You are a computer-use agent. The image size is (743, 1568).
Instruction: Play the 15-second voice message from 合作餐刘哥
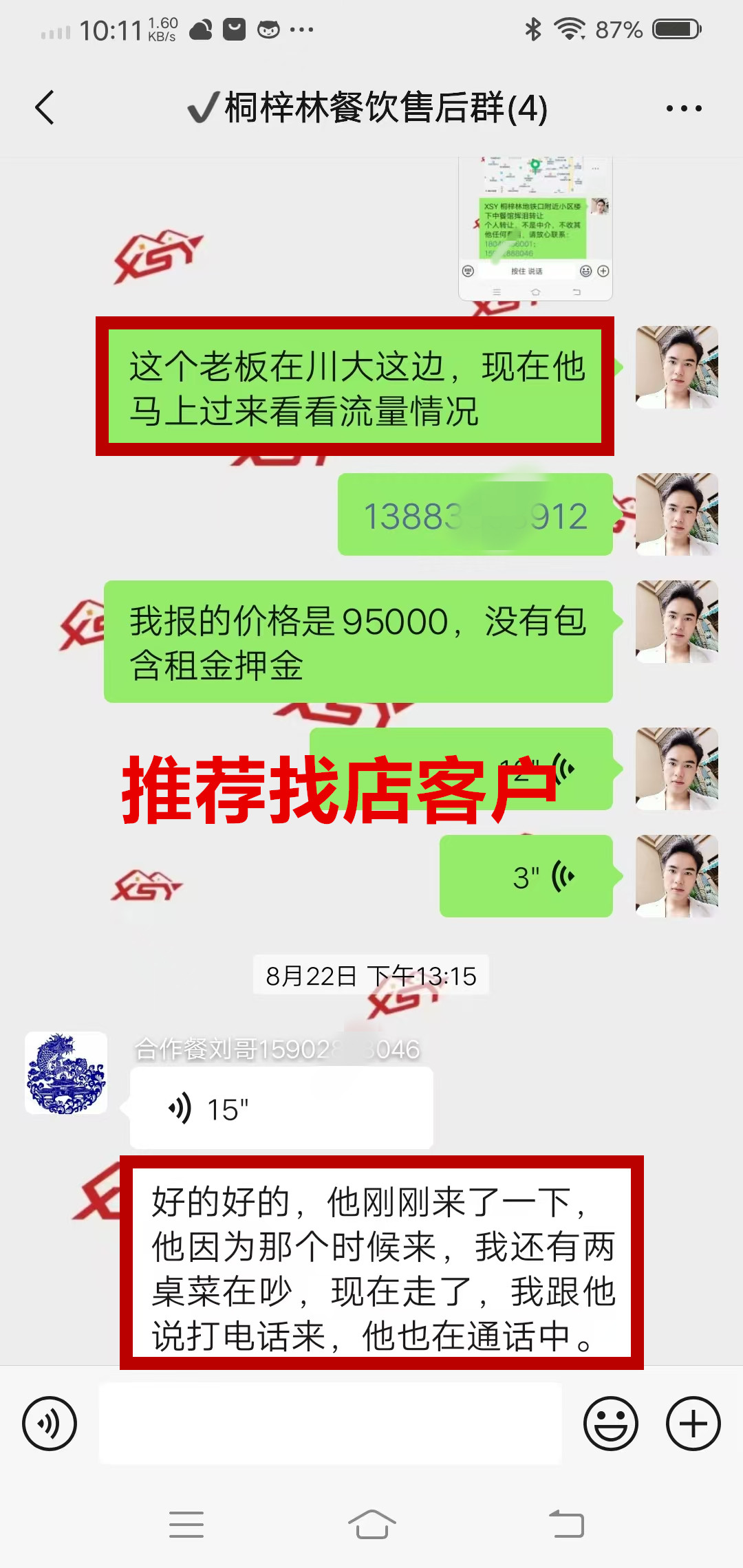(x=281, y=1109)
